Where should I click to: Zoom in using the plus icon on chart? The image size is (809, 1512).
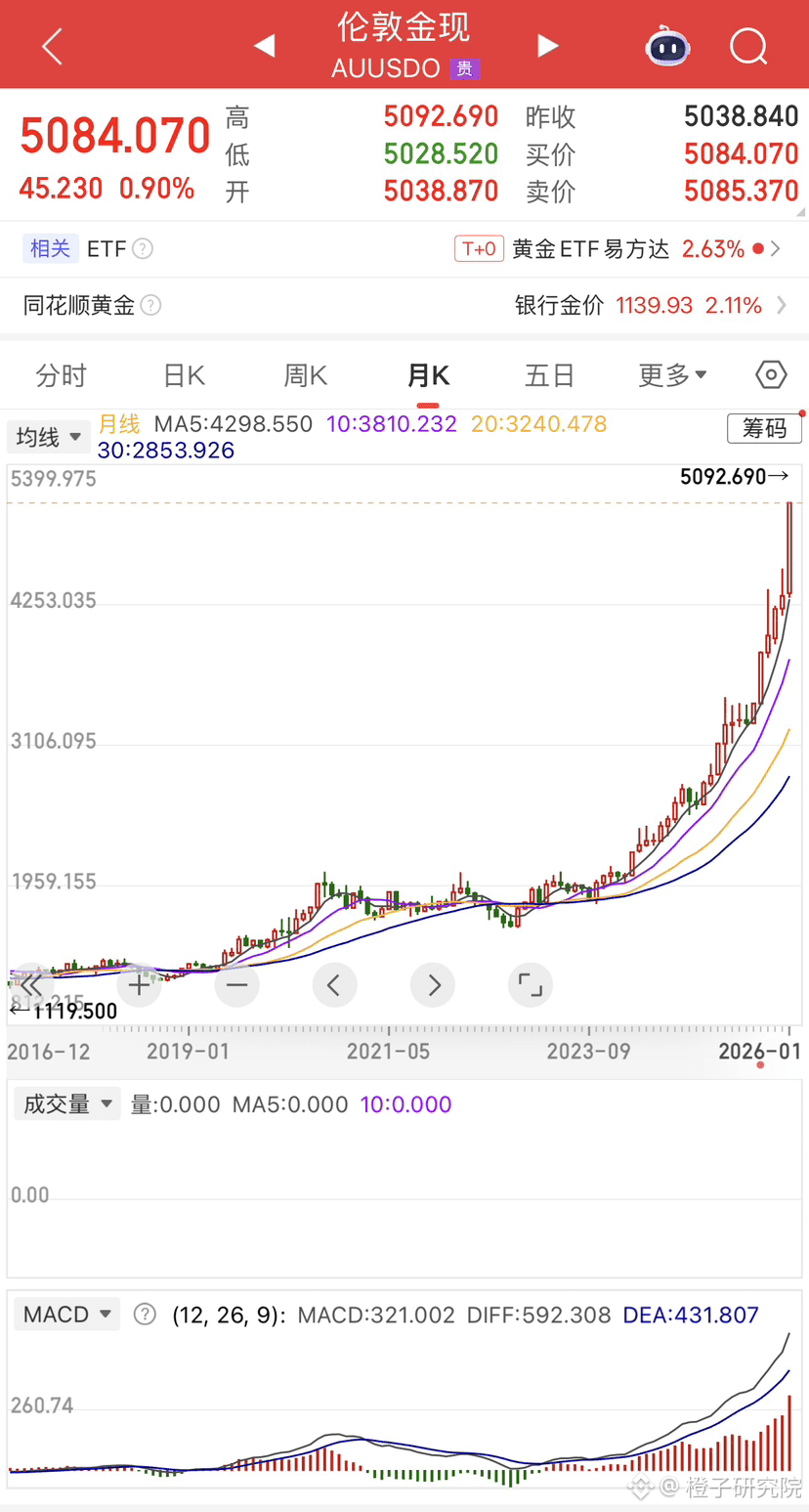140,985
